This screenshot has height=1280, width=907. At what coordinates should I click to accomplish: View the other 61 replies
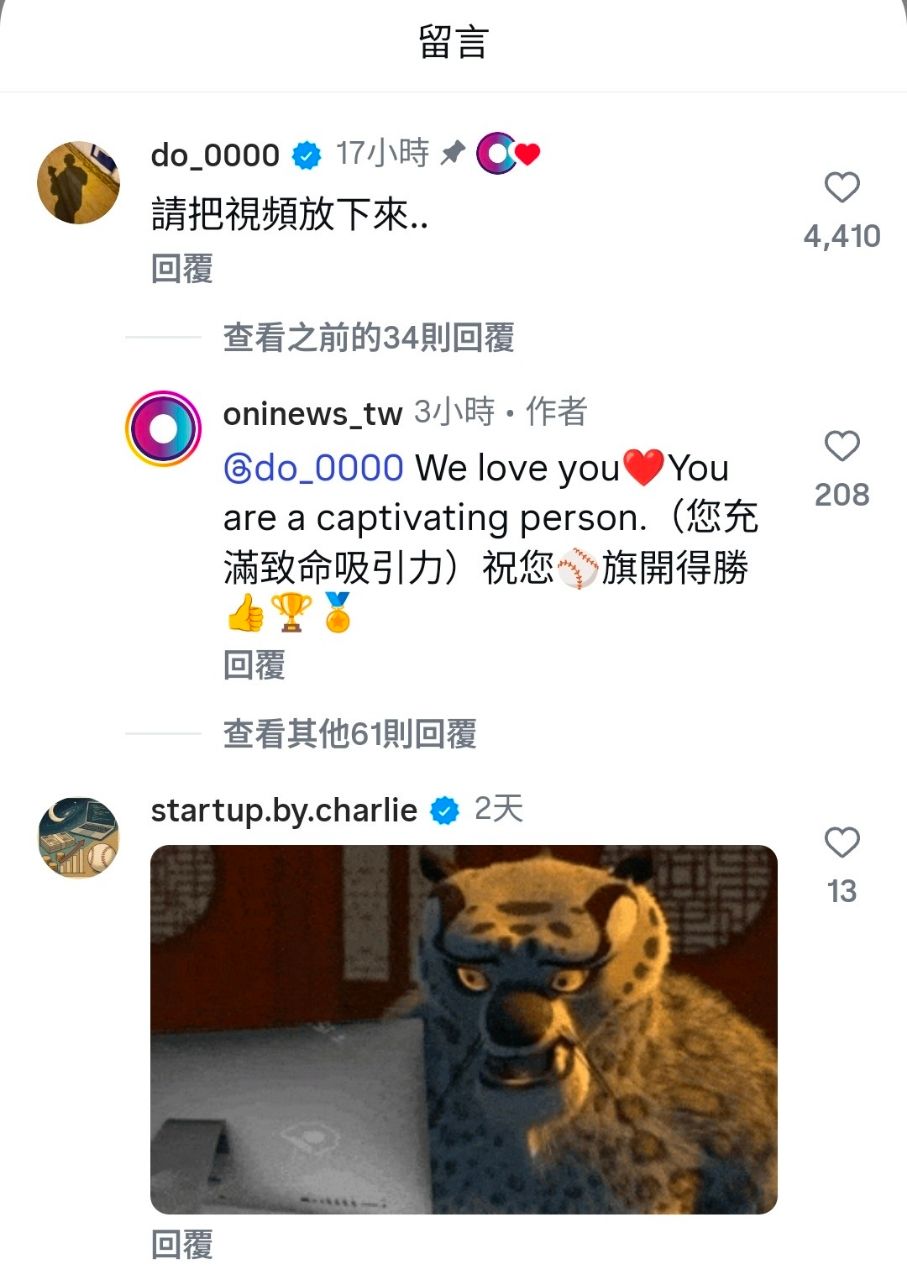349,734
